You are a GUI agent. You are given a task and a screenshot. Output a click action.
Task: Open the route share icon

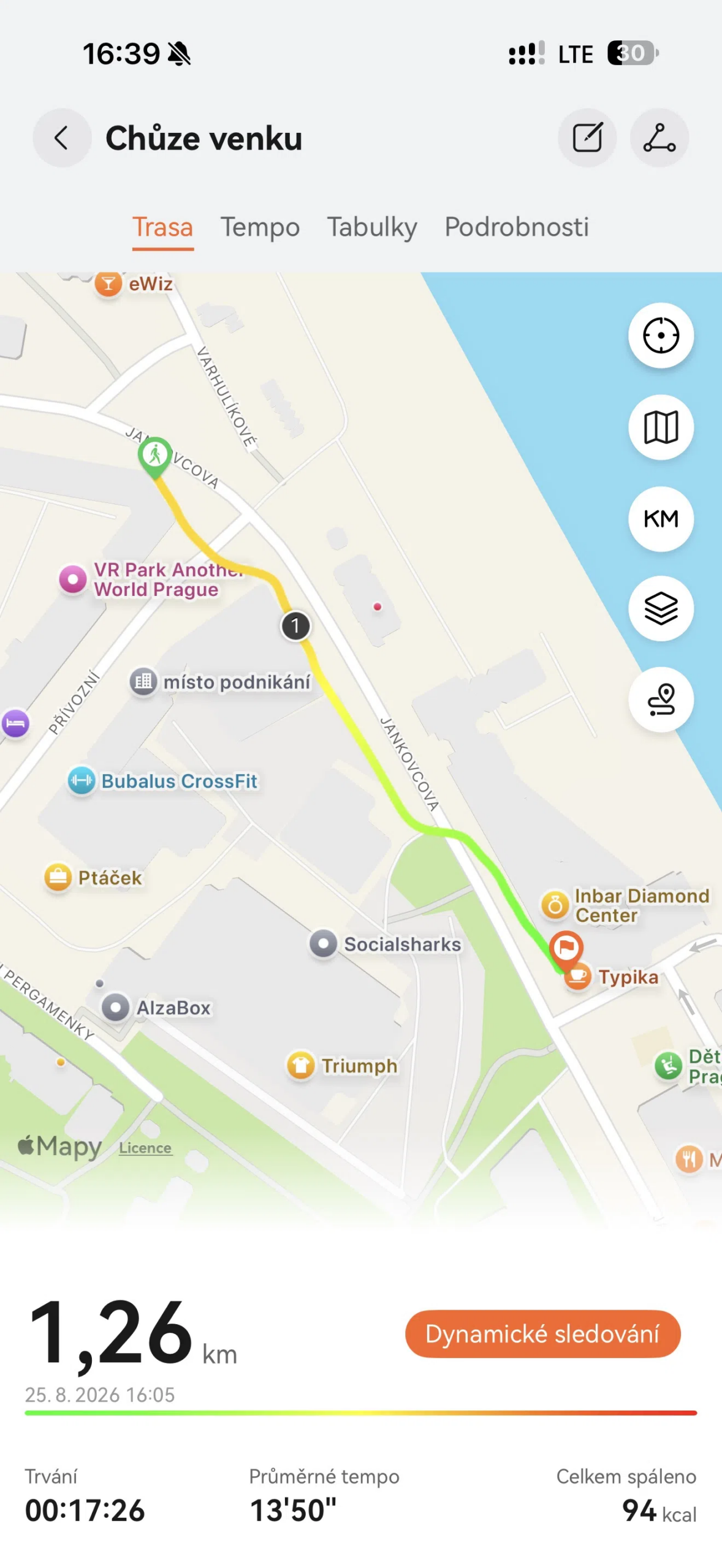point(659,138)
